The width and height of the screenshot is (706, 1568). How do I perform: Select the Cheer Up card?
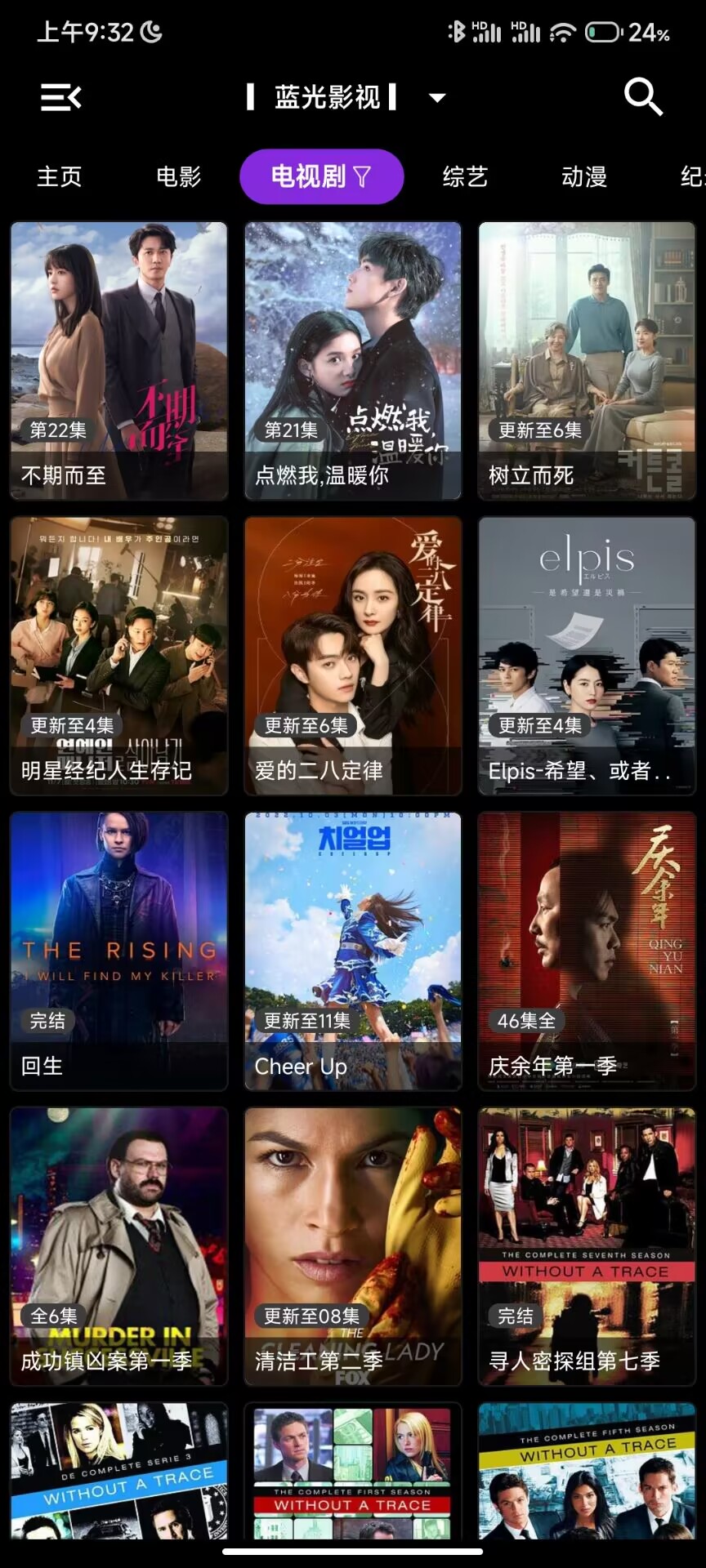tap(353, 951)
